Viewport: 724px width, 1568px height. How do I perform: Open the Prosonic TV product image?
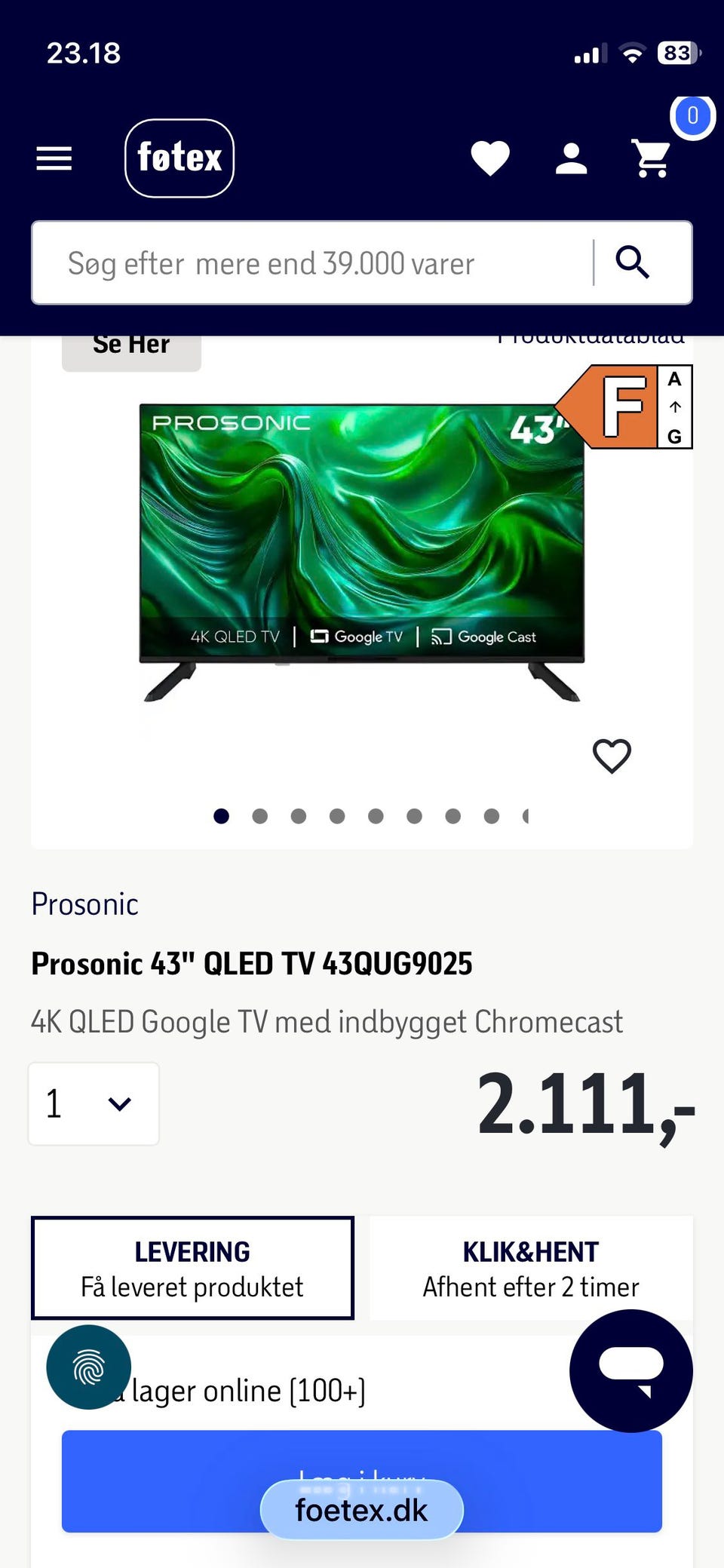click(362, 551)
